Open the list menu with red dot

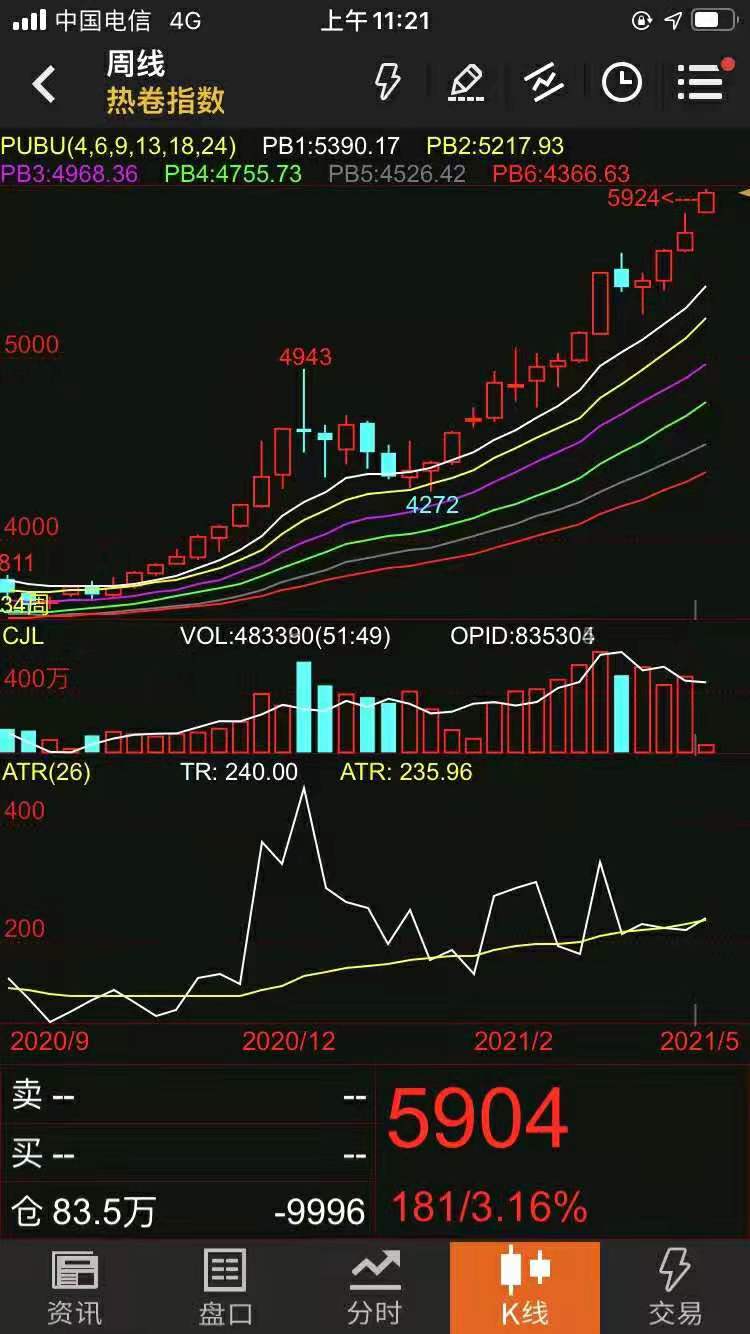coord(701,82)
